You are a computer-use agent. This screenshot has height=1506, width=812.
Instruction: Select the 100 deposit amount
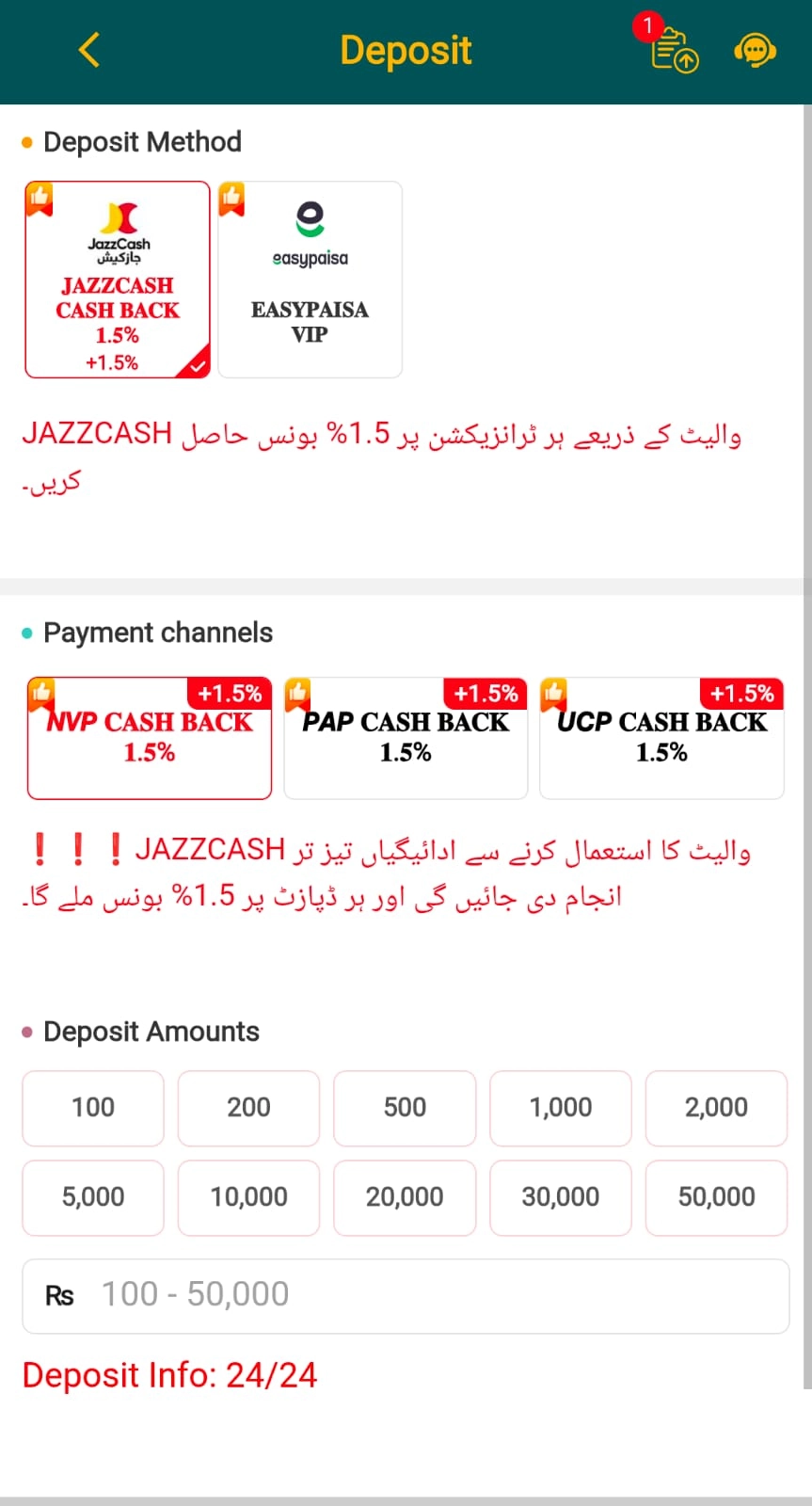click(93, 1108)
